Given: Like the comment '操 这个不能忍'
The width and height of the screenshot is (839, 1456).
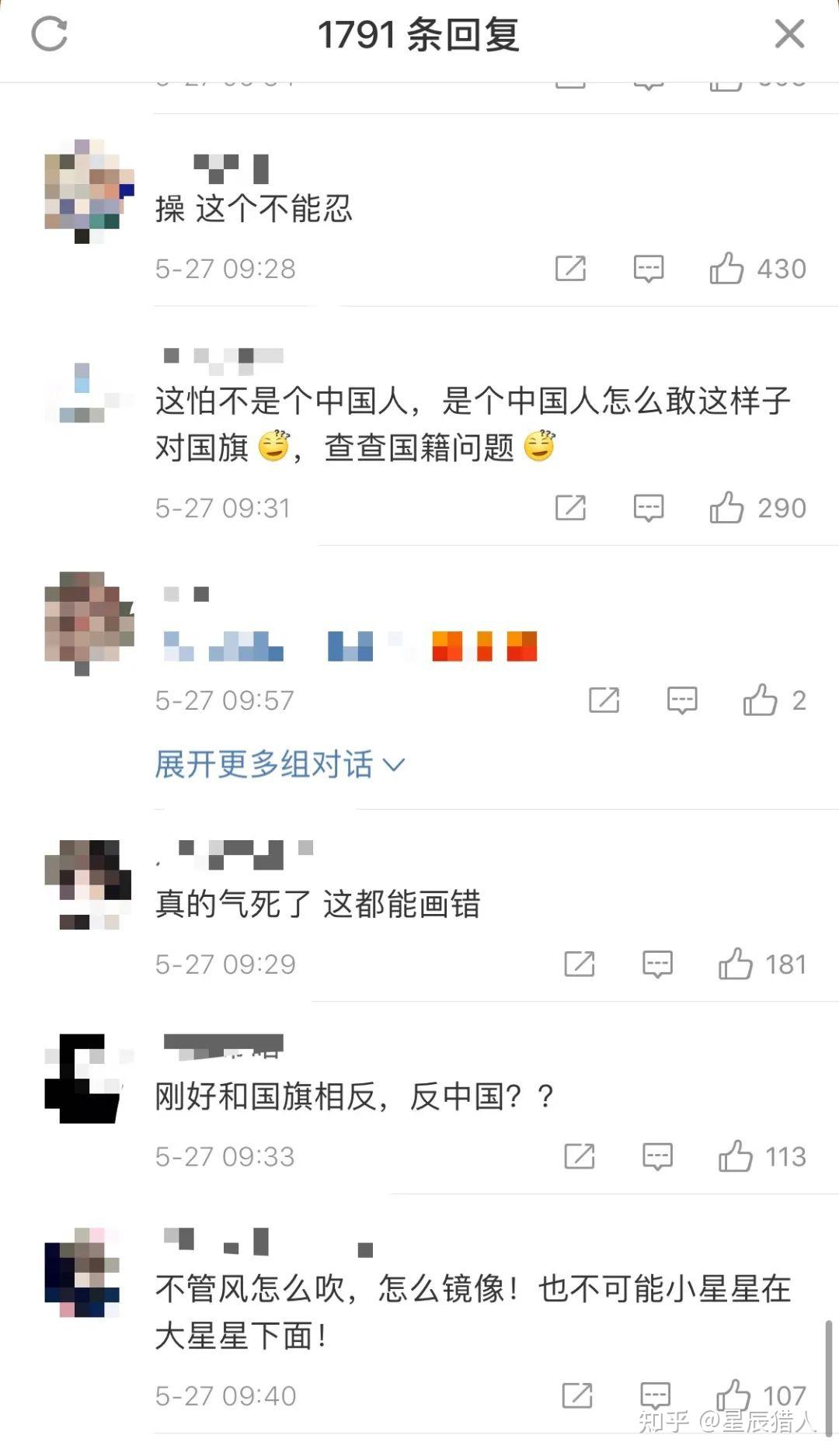Looking at the screenshot, I should tap(727, 269).
